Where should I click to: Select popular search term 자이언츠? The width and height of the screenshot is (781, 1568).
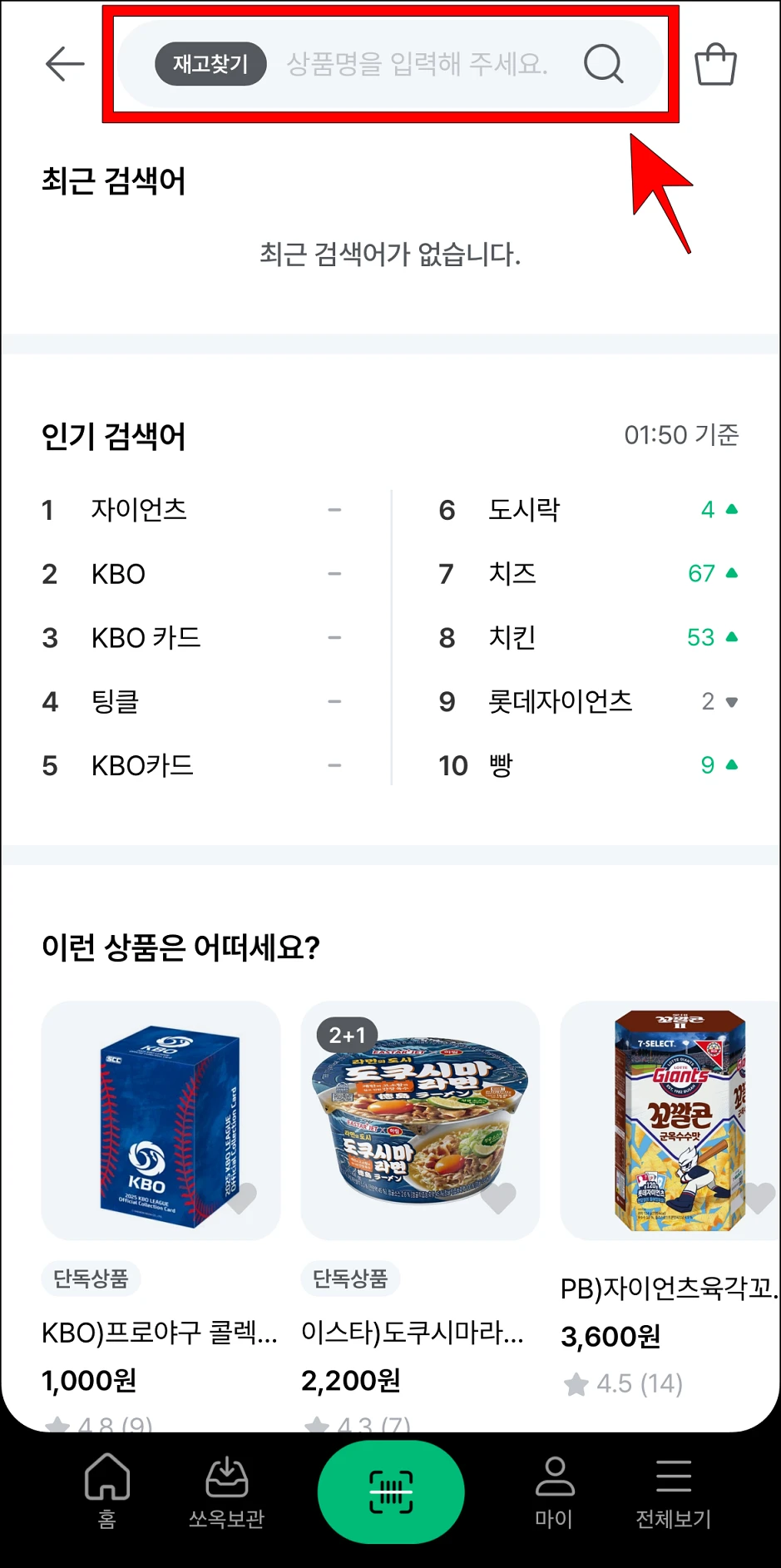click(x=139, y=511)
